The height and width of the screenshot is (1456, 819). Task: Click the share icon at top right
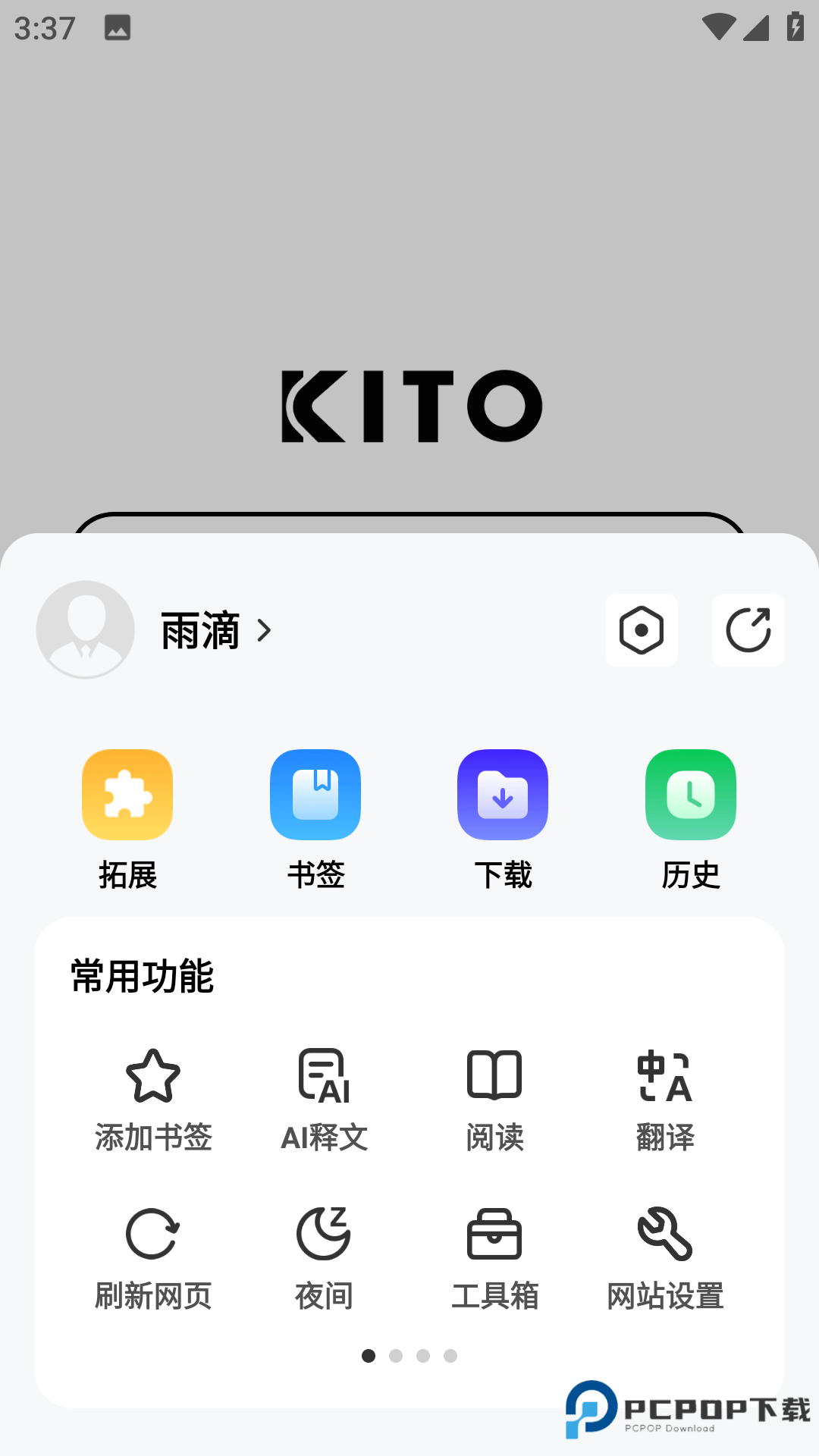click(748, 630)
